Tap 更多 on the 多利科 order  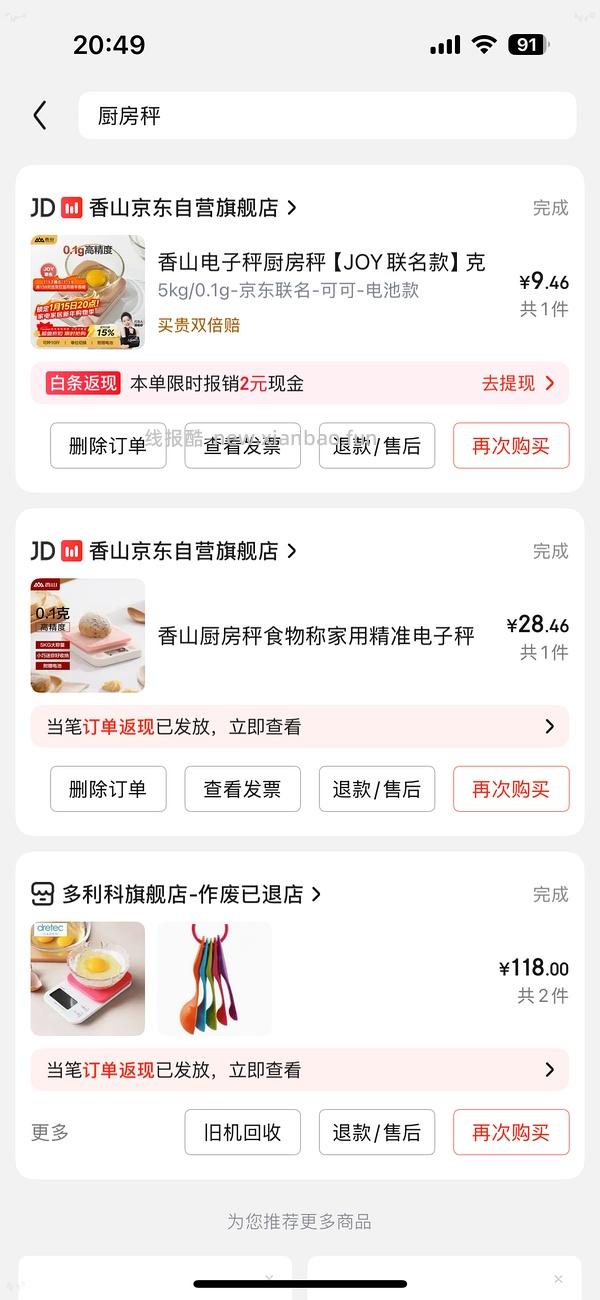point(50,1132)
